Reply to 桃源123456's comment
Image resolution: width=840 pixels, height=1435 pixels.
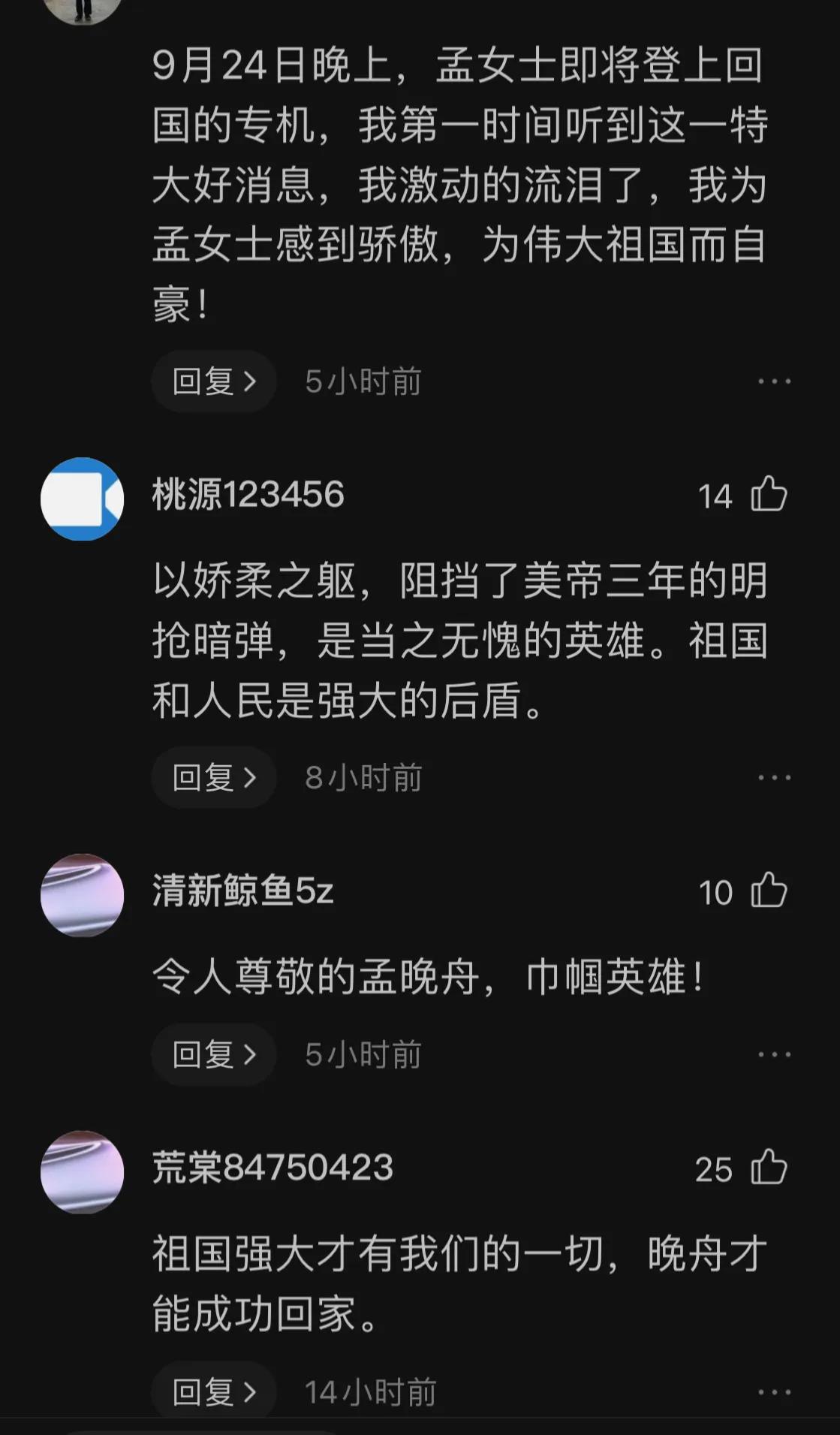click(x=214, y=777)
